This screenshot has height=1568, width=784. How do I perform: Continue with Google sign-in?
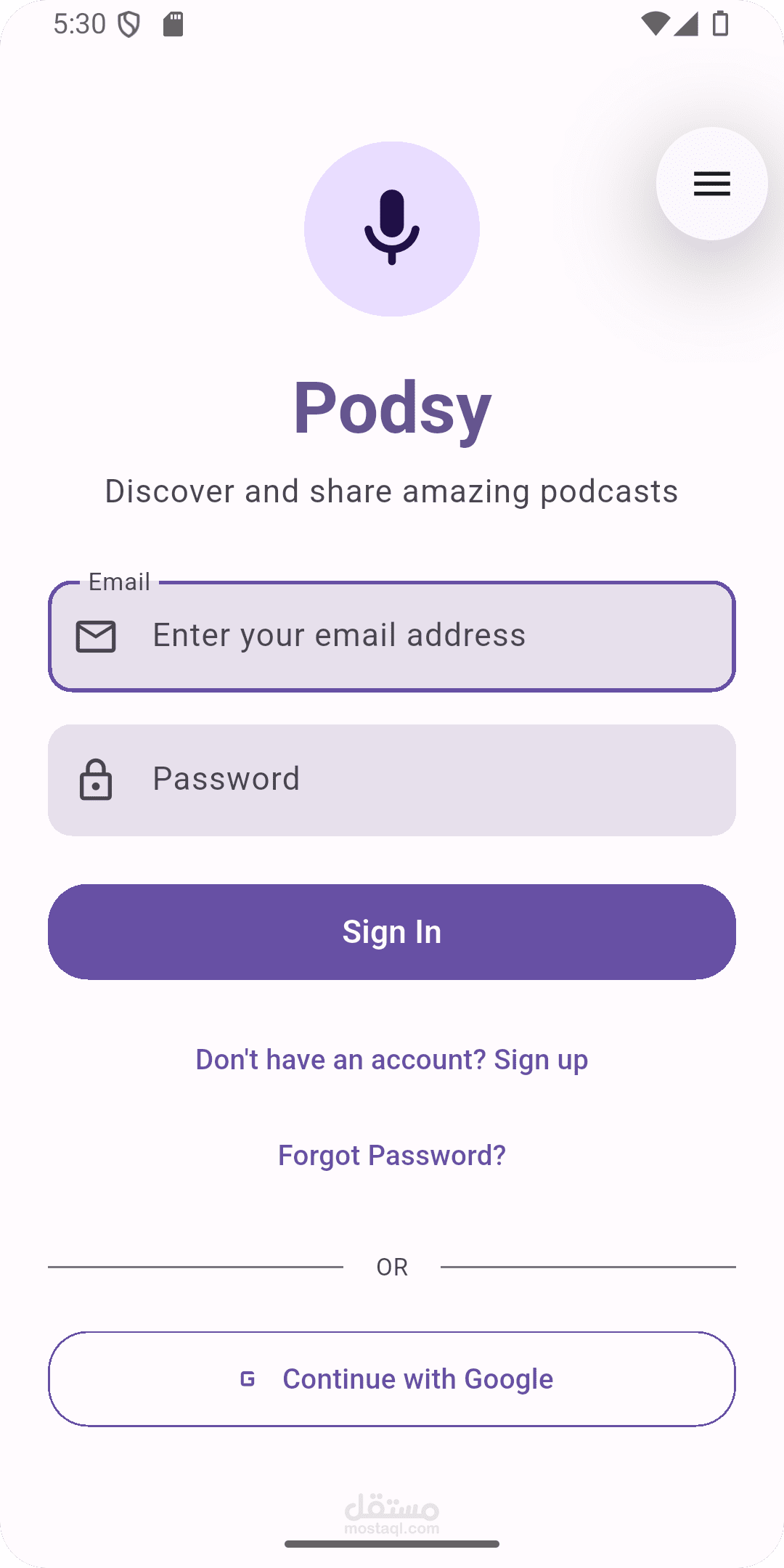(392, 1379)
